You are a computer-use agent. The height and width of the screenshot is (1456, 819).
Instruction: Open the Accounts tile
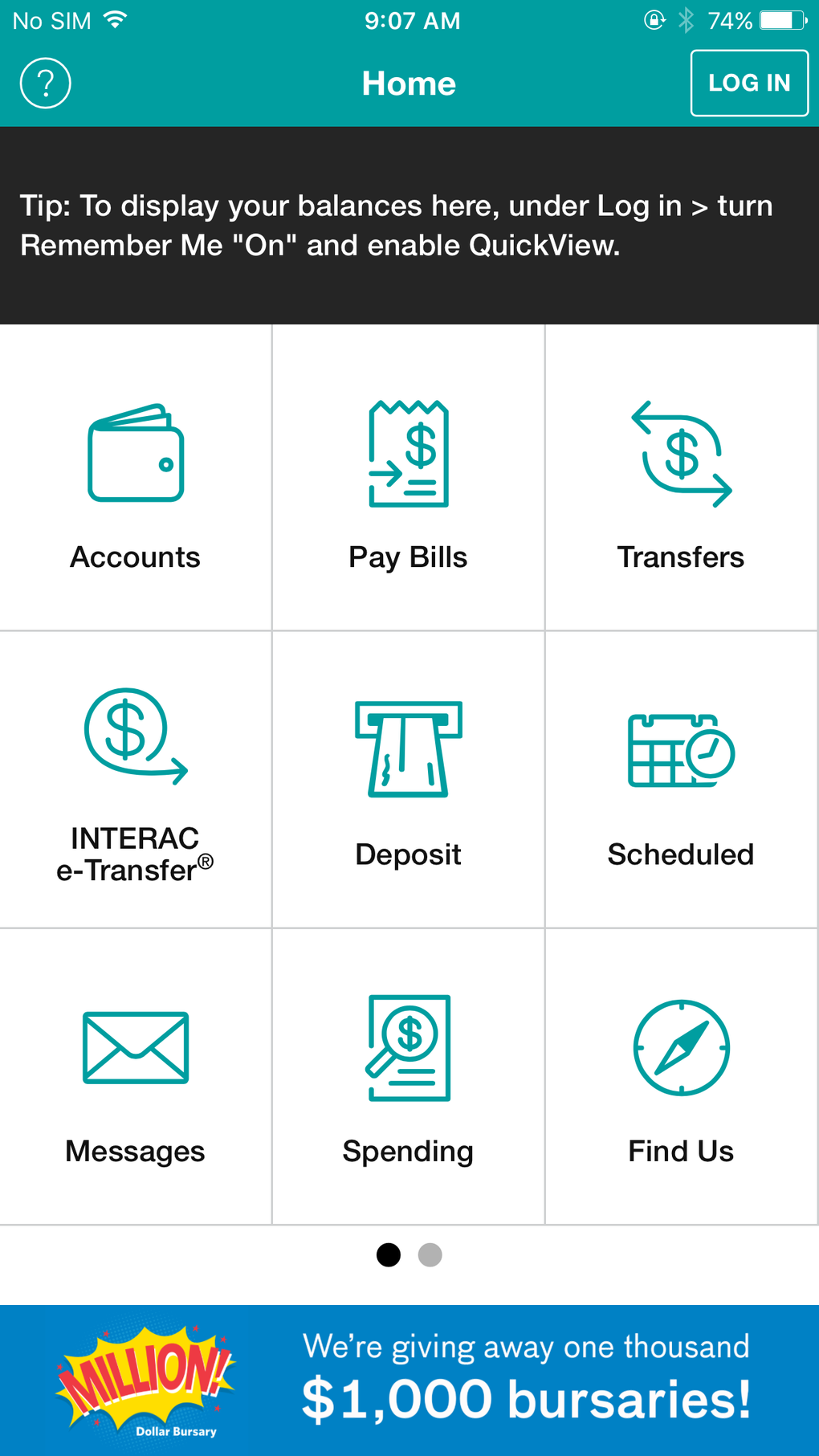[136, 482]
